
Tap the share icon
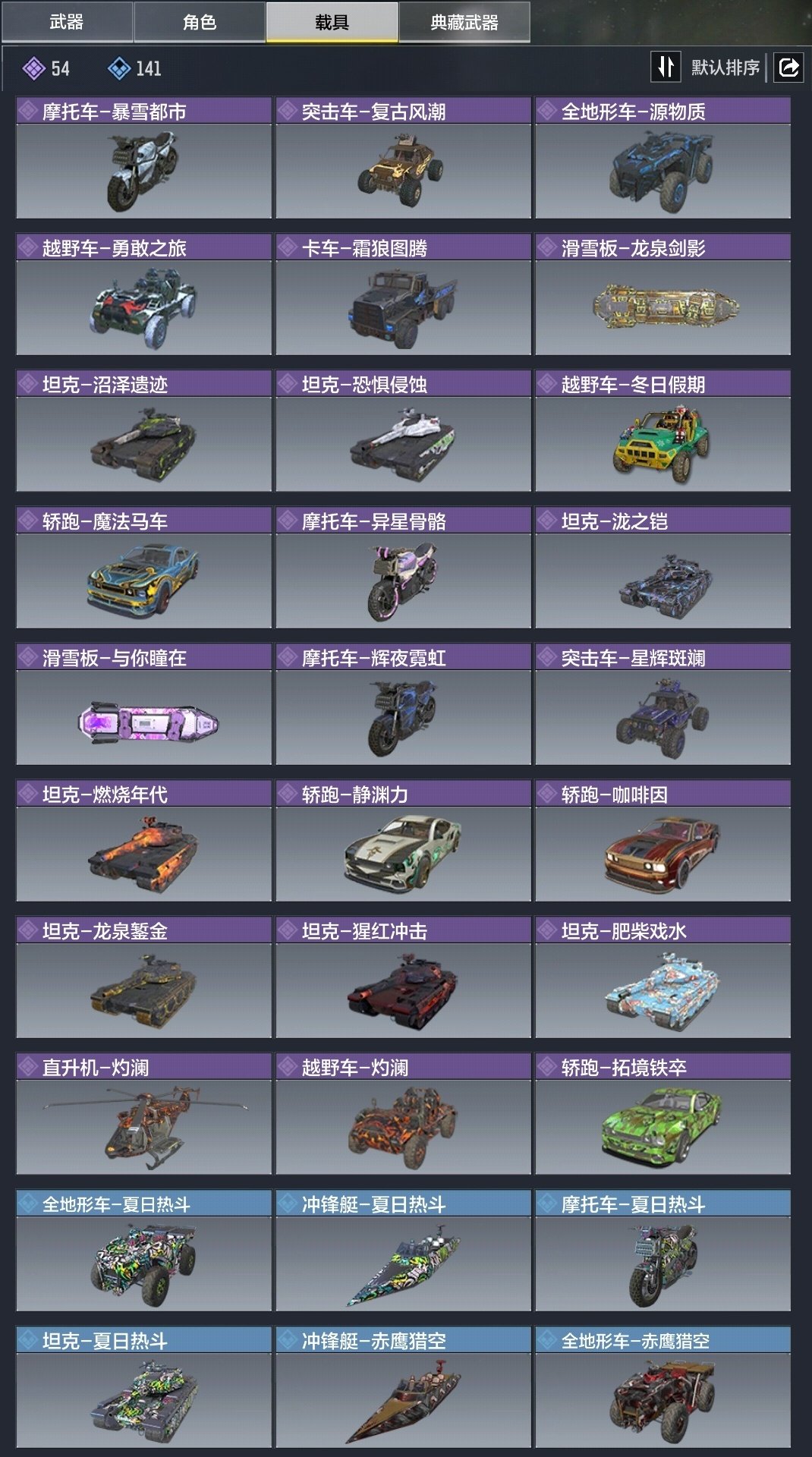pos(788,68)
